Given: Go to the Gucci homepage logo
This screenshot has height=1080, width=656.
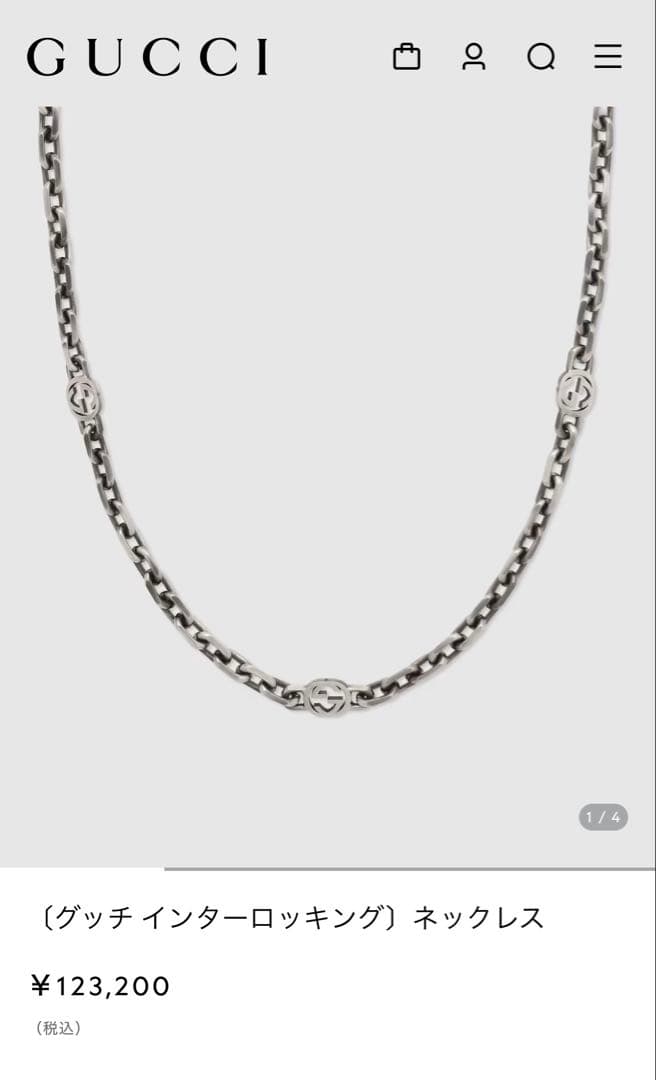Looking at the screenshot, I should [x=147, y=57].
